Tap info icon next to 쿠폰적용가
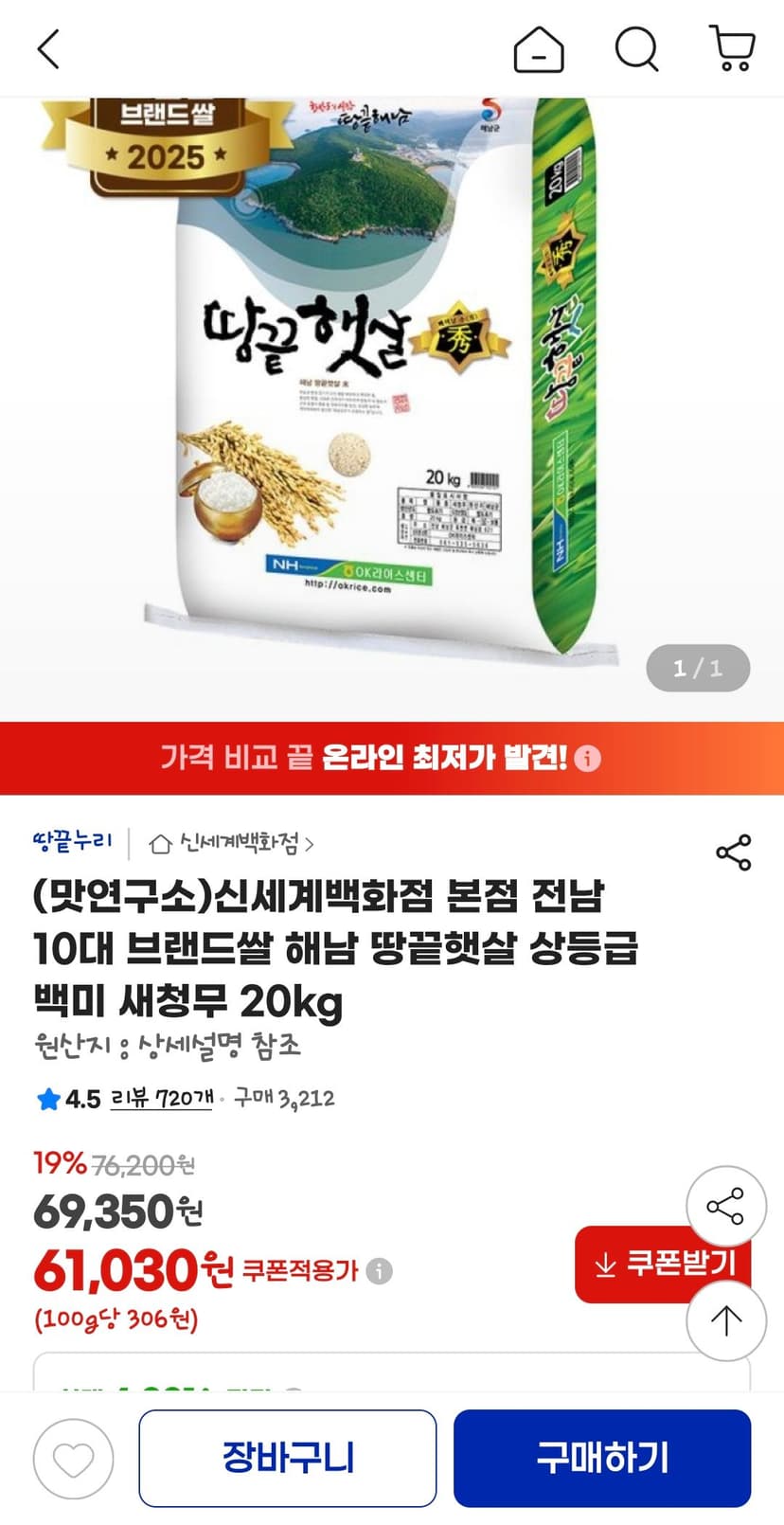Image resolution: width=784 pixels, height=1525 pixels. click(x=379, y=1270)
